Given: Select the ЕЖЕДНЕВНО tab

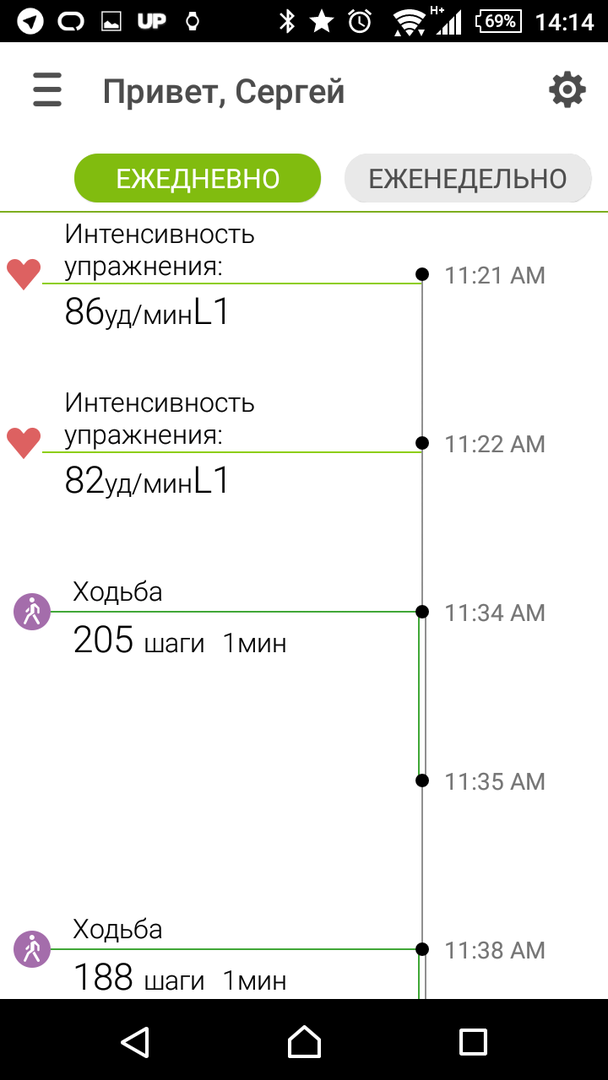Looking at the screenshot, I should tap(197, 179).
